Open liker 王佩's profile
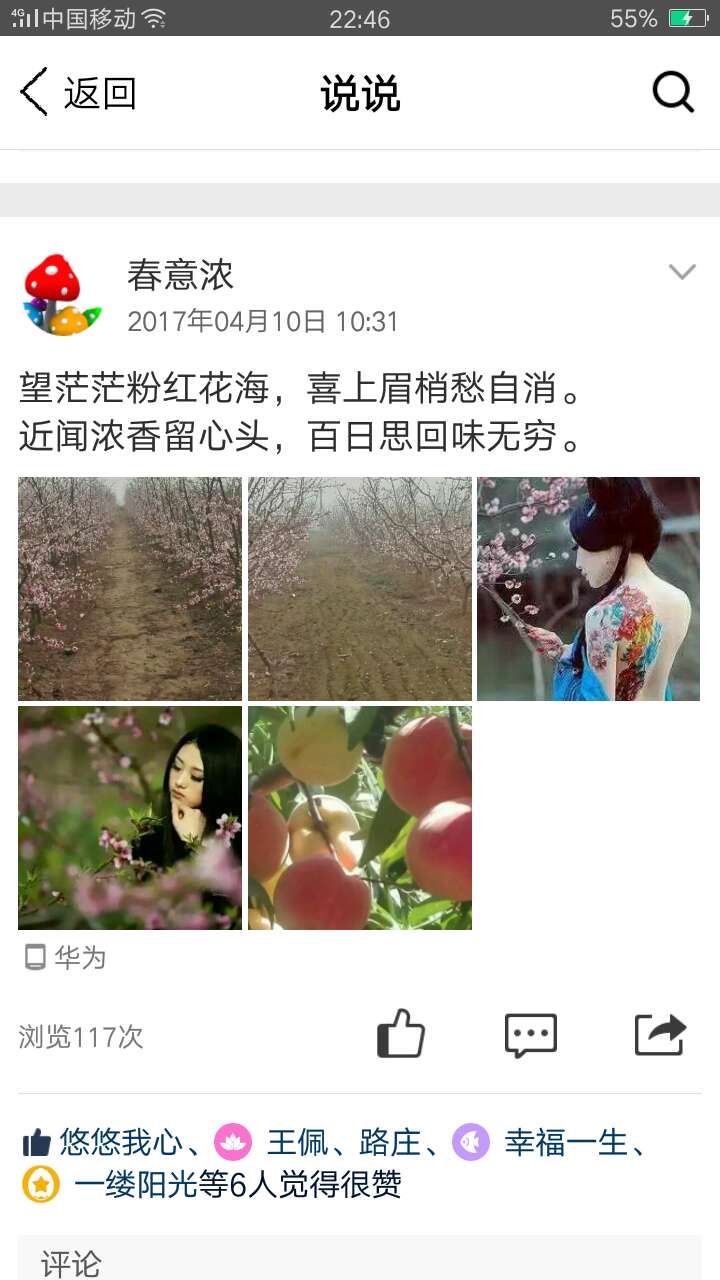Screen dimensions: 720x1280 coord(296,1141)
